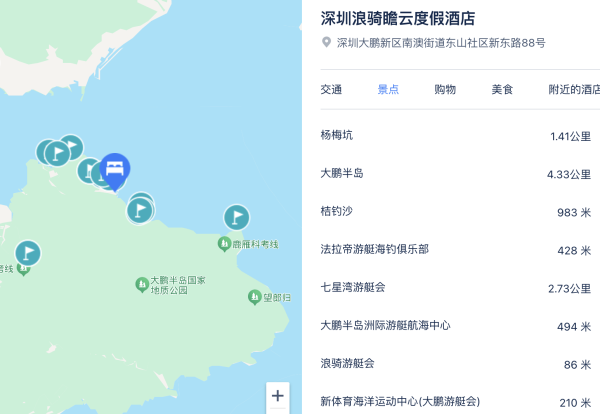Select 法拉帝游艇海钓俱乐部 row

point(455,249)
